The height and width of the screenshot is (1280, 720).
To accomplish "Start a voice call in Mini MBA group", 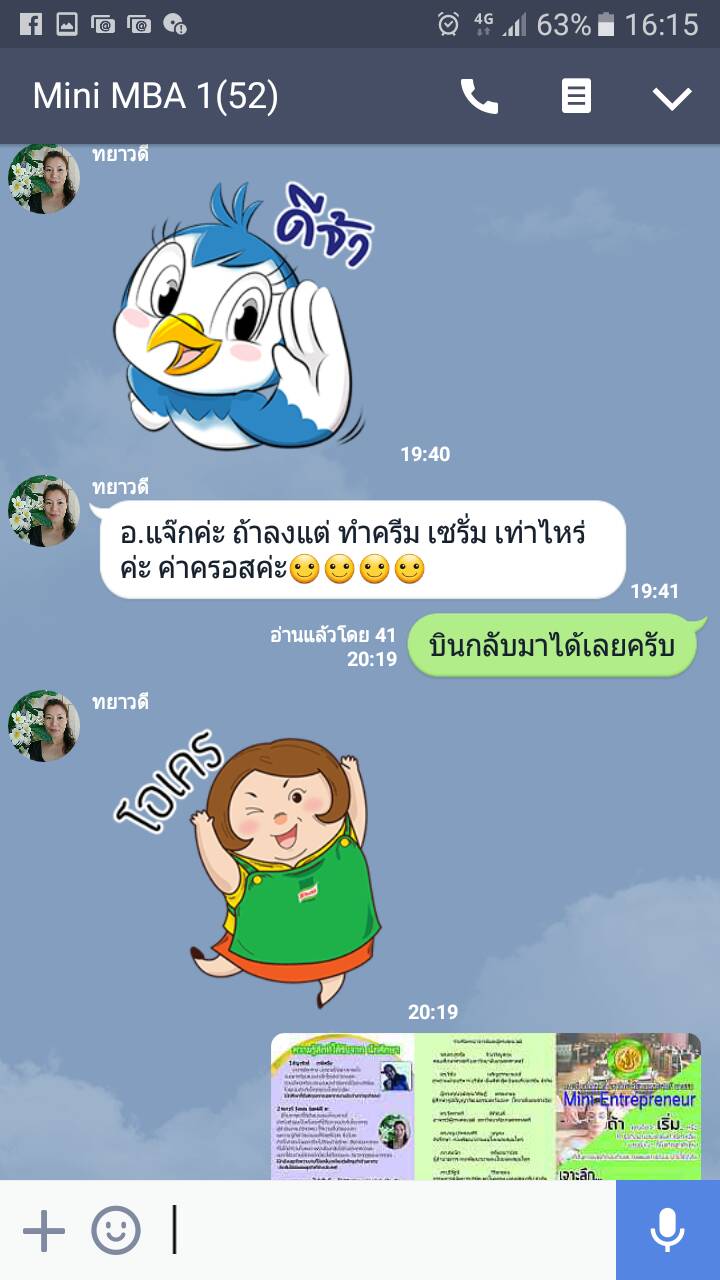I will pos(479,97).
